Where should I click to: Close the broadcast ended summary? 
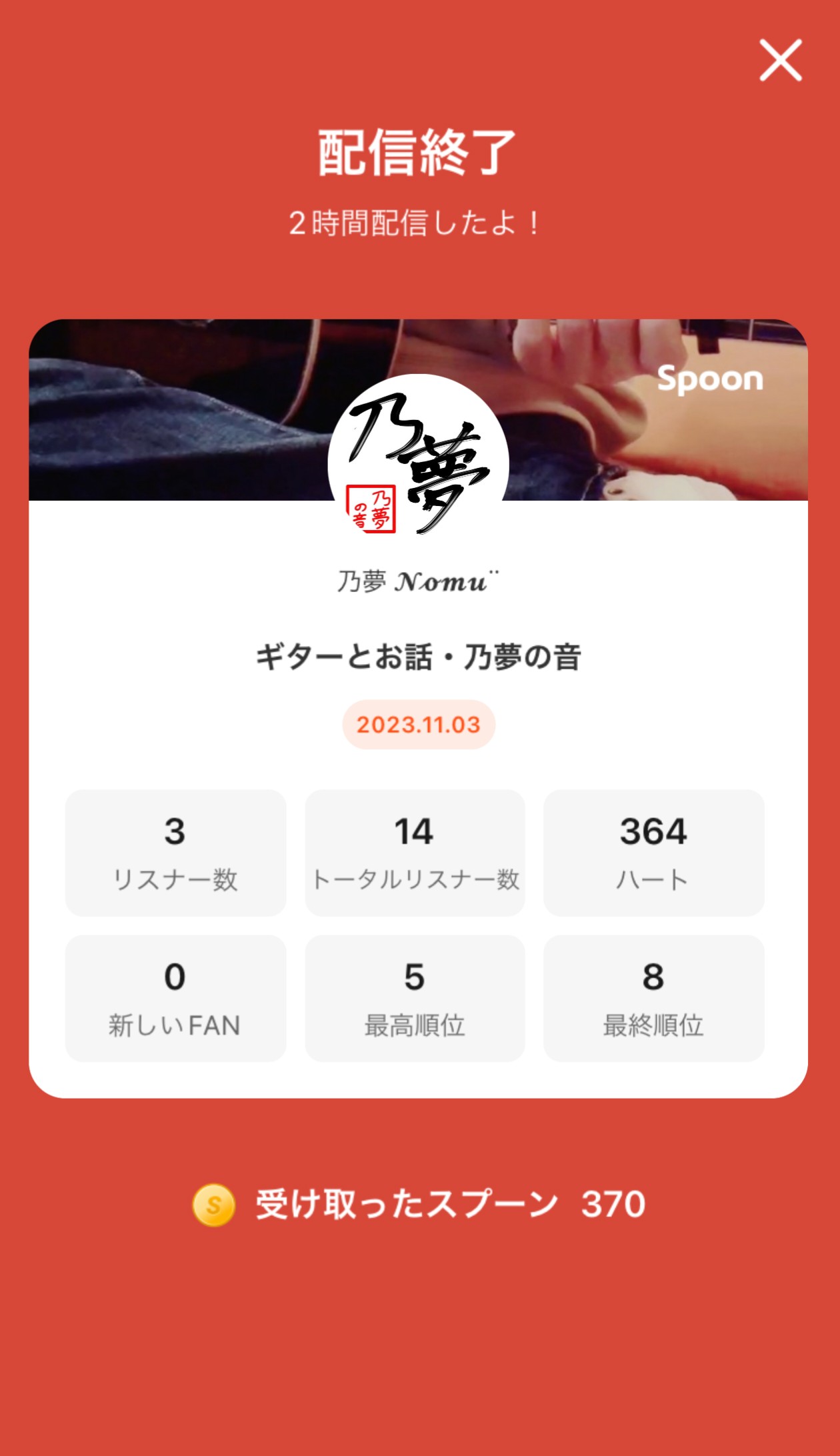tap(780, 61)
